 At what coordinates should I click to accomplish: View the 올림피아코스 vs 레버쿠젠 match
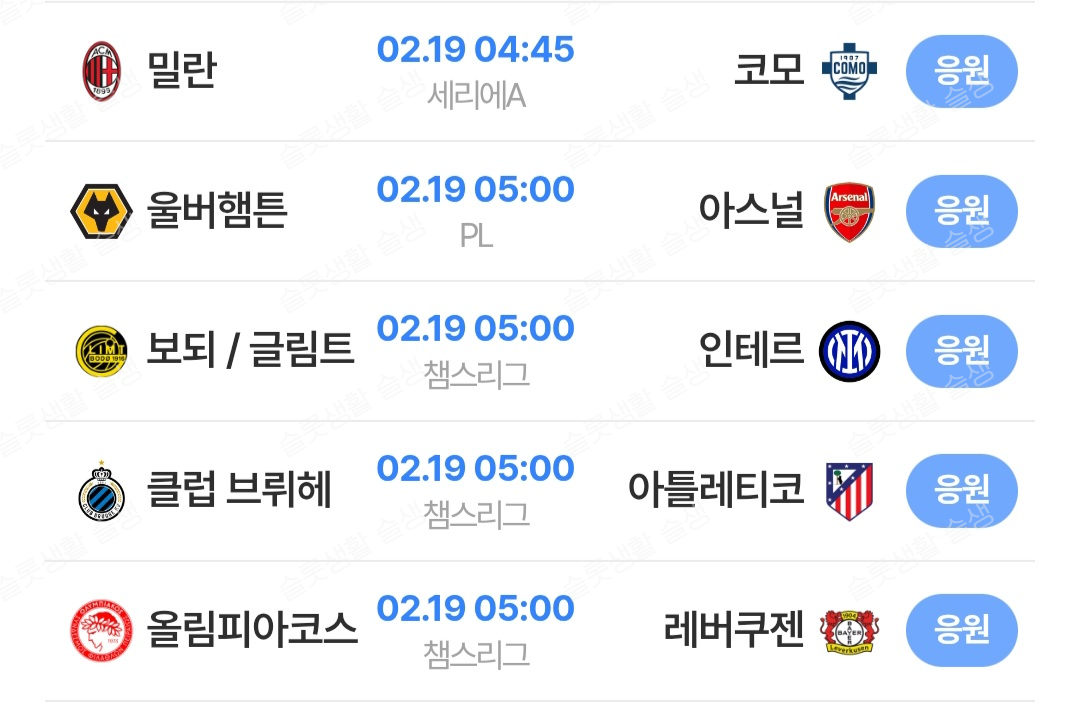(476, 630)
